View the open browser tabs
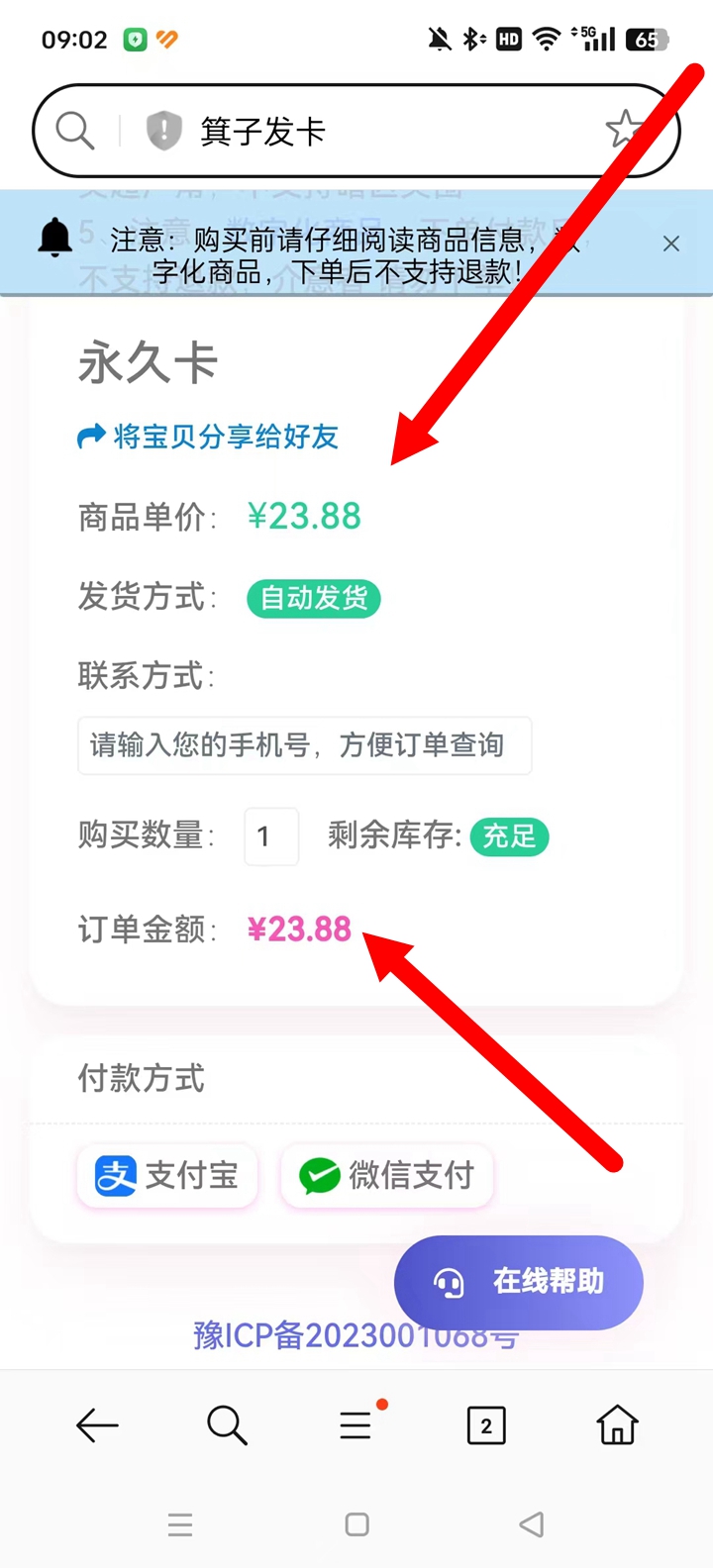This screenshot has height=1568, width=713. tap(486, 1425)
